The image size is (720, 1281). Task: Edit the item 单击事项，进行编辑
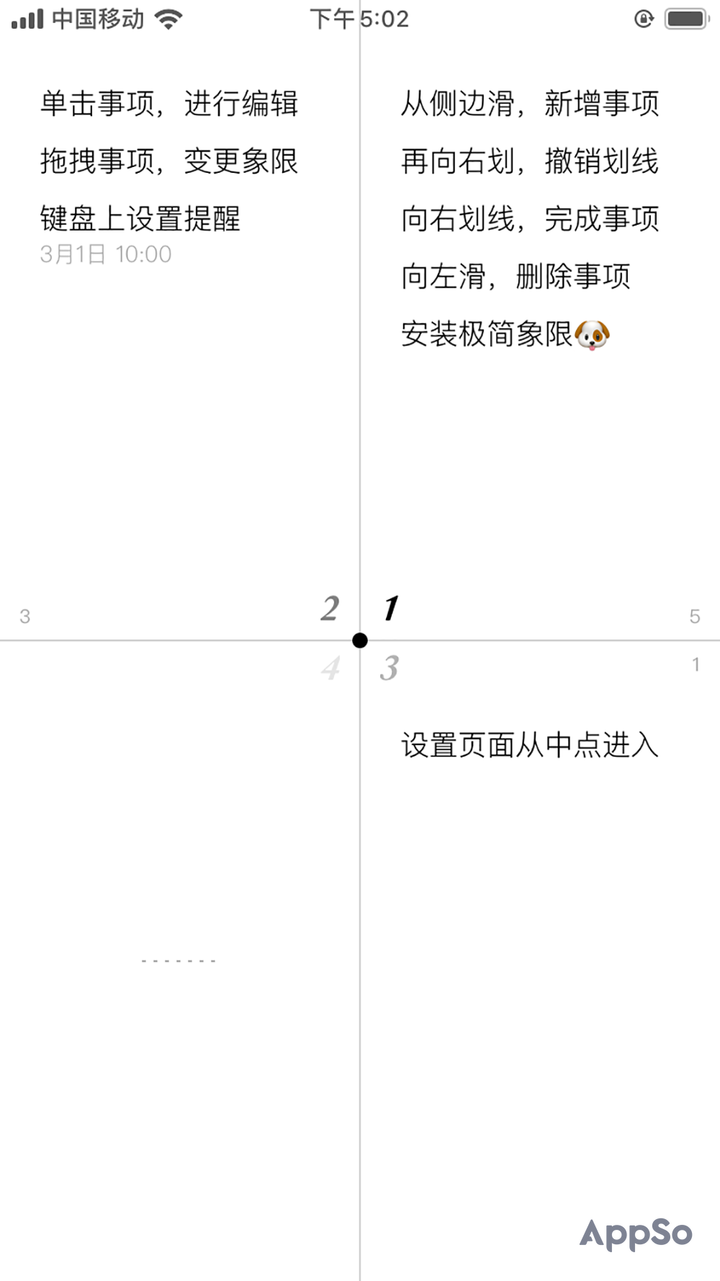(169, 103)
